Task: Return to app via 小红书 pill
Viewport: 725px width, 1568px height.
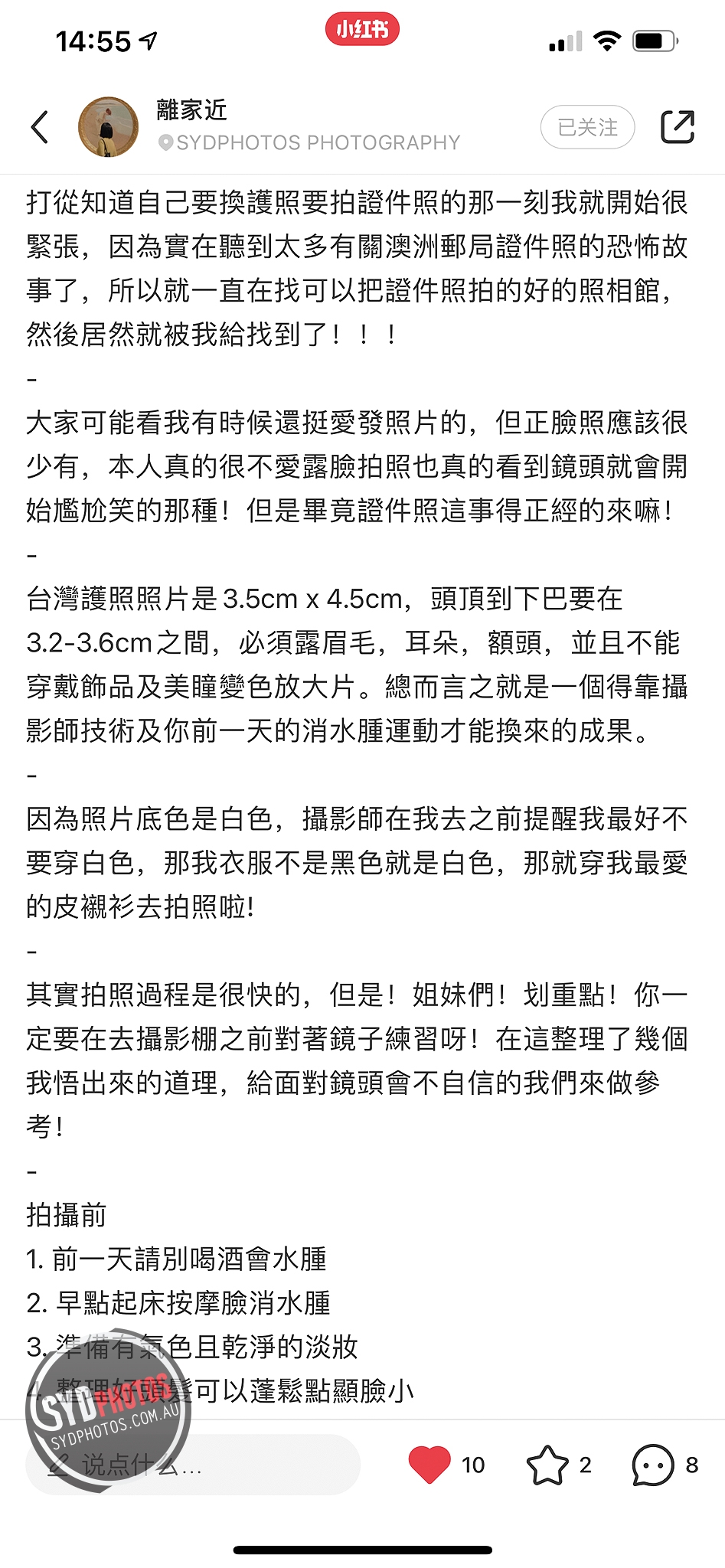Action: 362,30
